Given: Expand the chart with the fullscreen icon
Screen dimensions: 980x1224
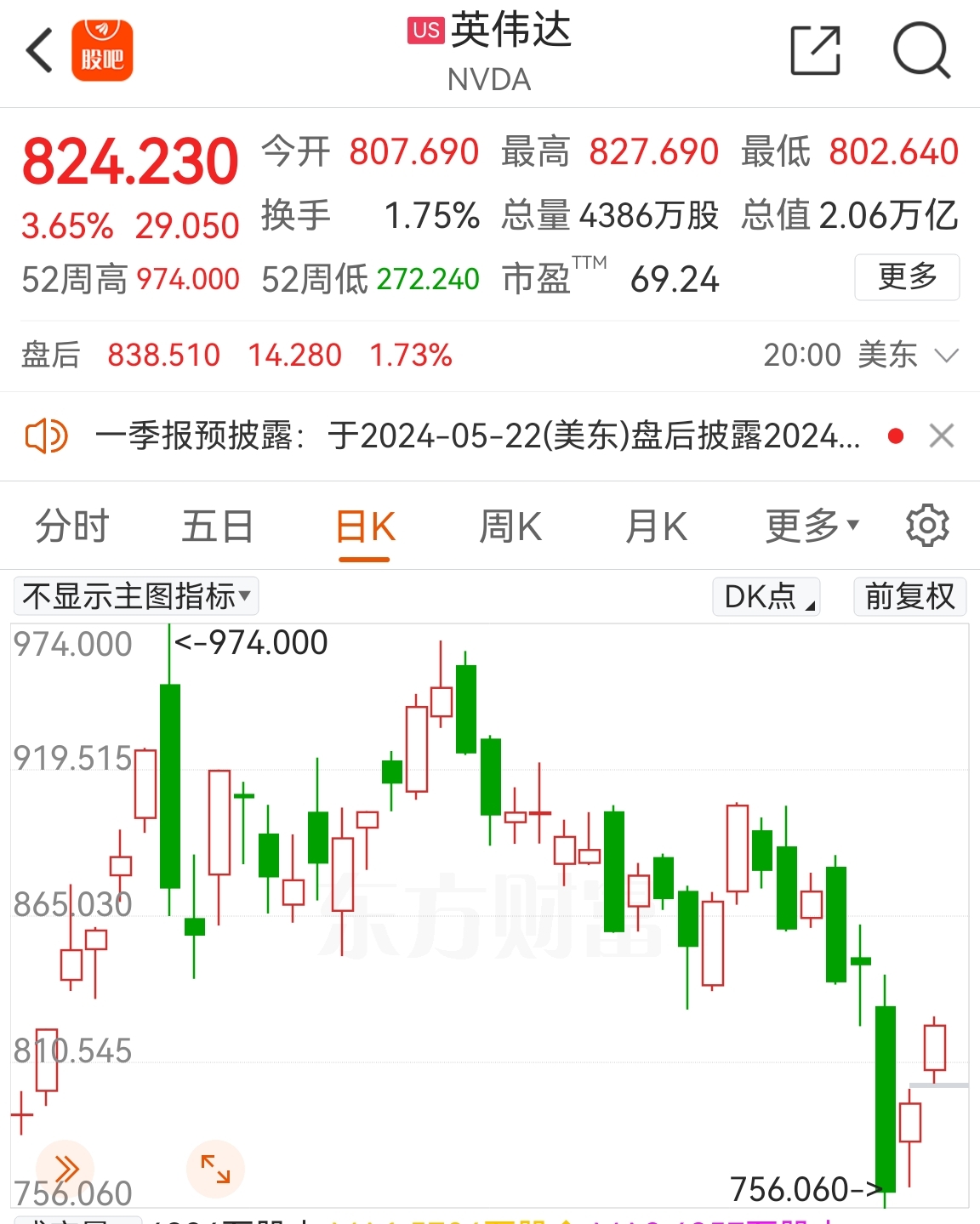Looking at the screenshot, I should (215, 1168).
